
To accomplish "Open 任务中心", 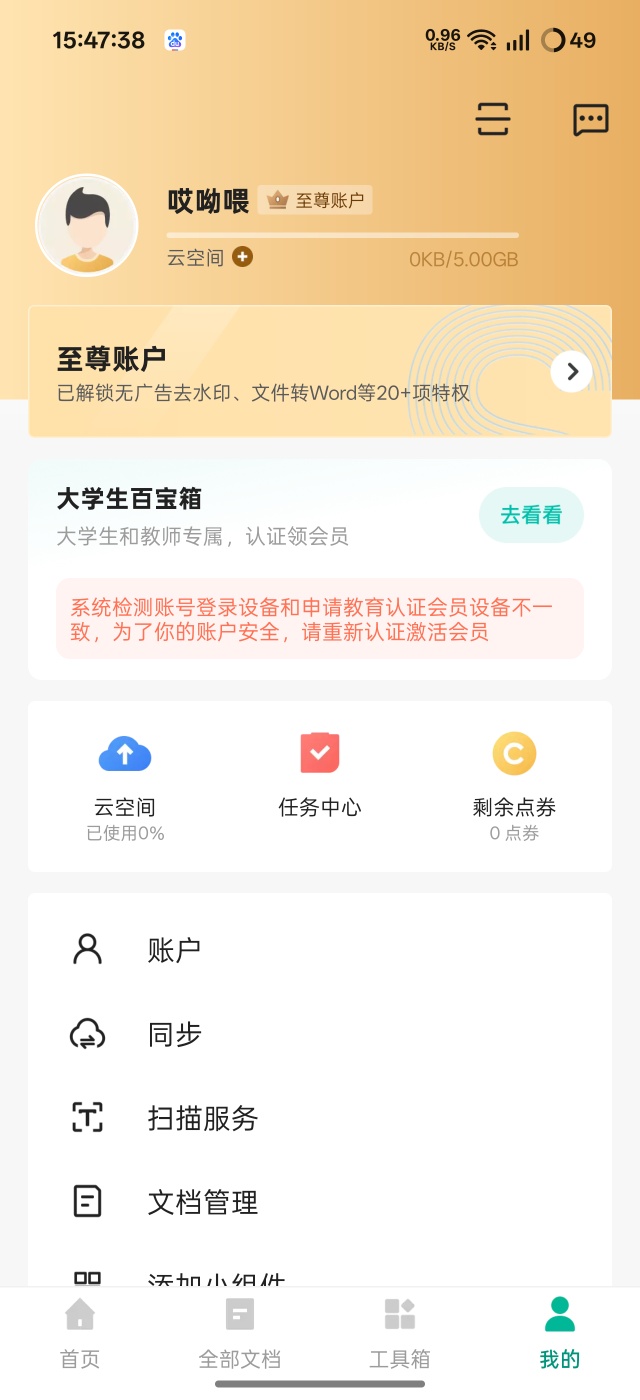I will pyautogui.click(x=320, y=786).
